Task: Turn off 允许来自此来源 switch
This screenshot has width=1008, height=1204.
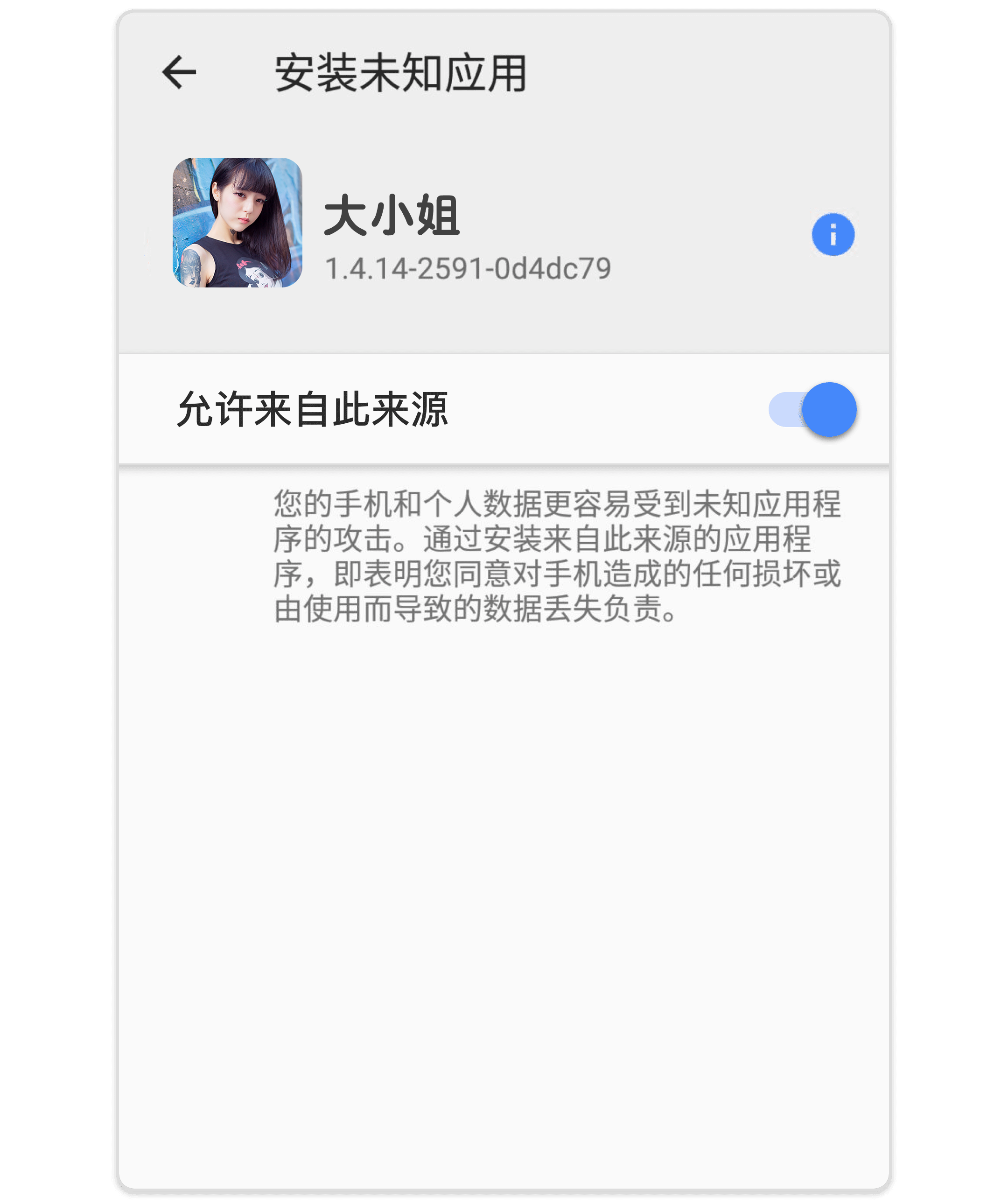Action: (813, 410)
